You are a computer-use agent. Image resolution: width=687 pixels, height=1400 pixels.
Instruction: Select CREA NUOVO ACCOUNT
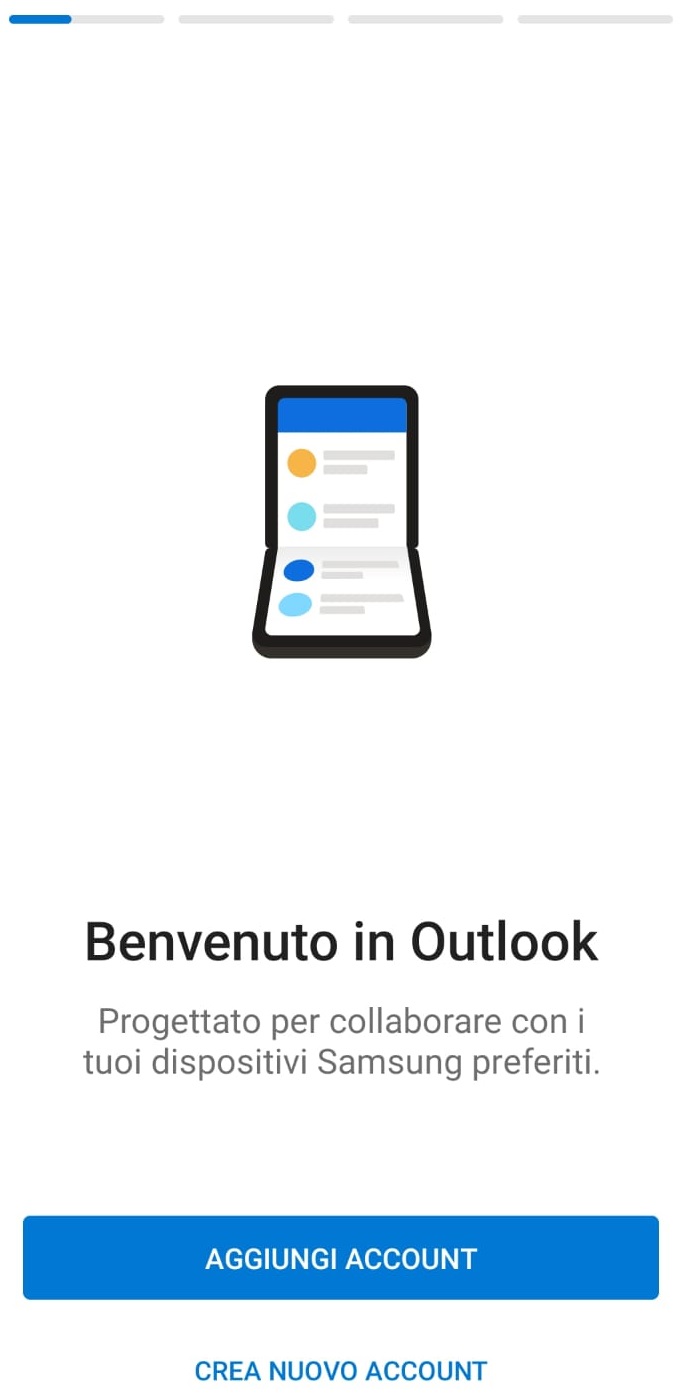pyautogui.click(x=341, y=1370)
